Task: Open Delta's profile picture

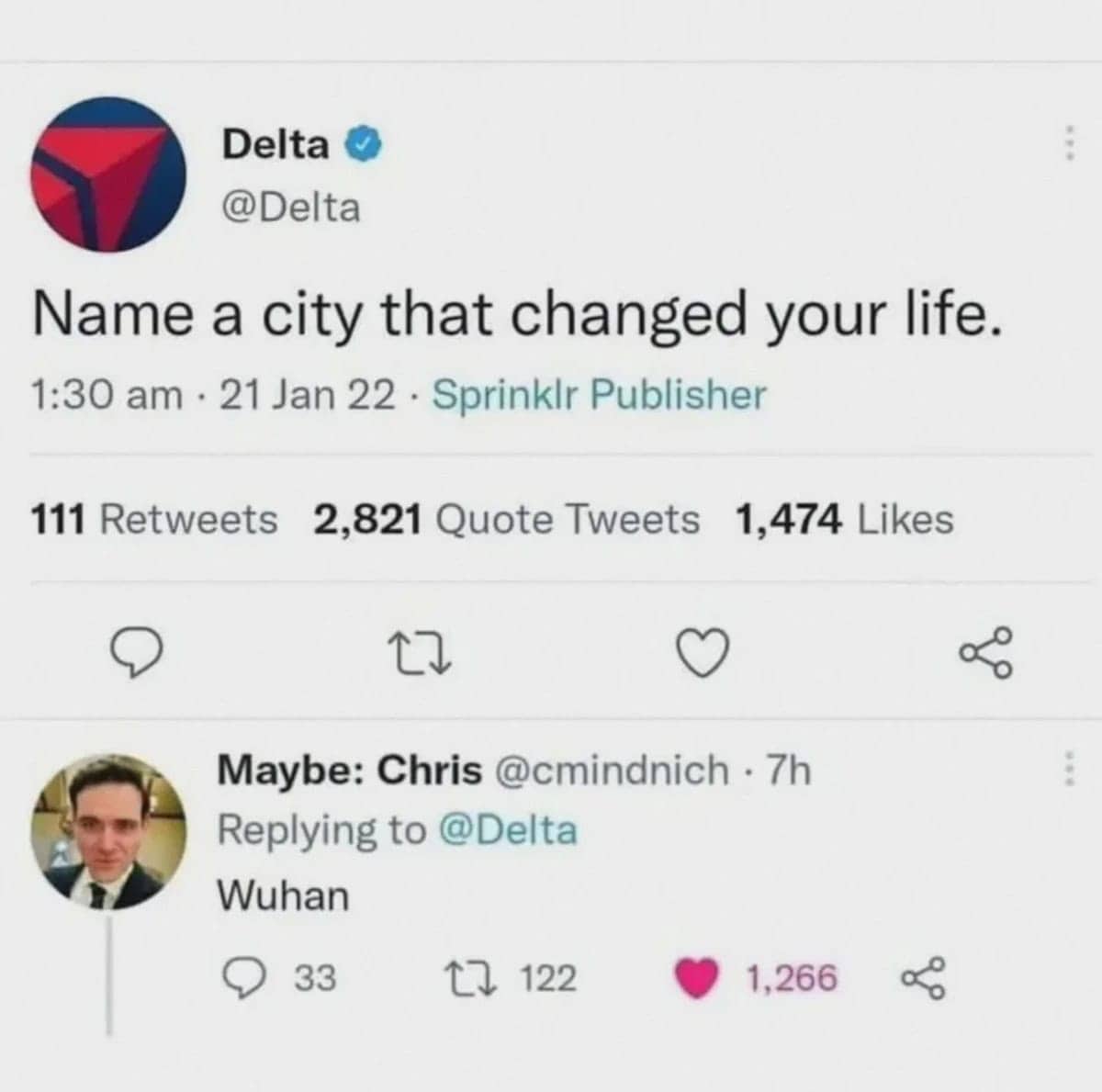Action: [108, 174]
